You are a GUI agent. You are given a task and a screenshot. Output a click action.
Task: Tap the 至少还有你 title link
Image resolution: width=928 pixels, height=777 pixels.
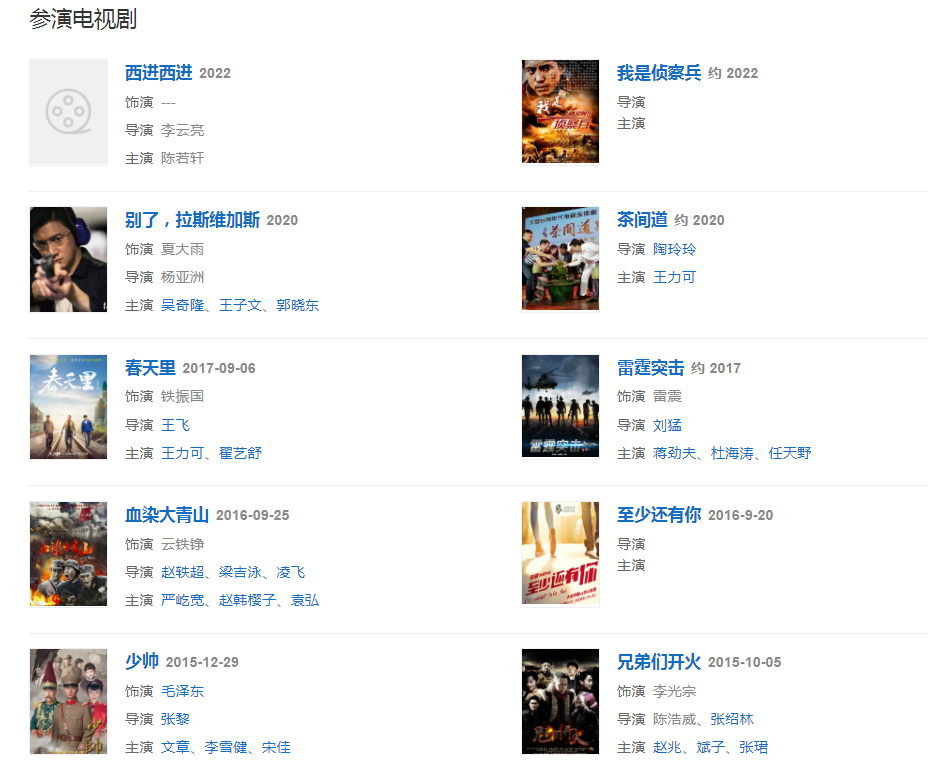[x=658, y=515]
